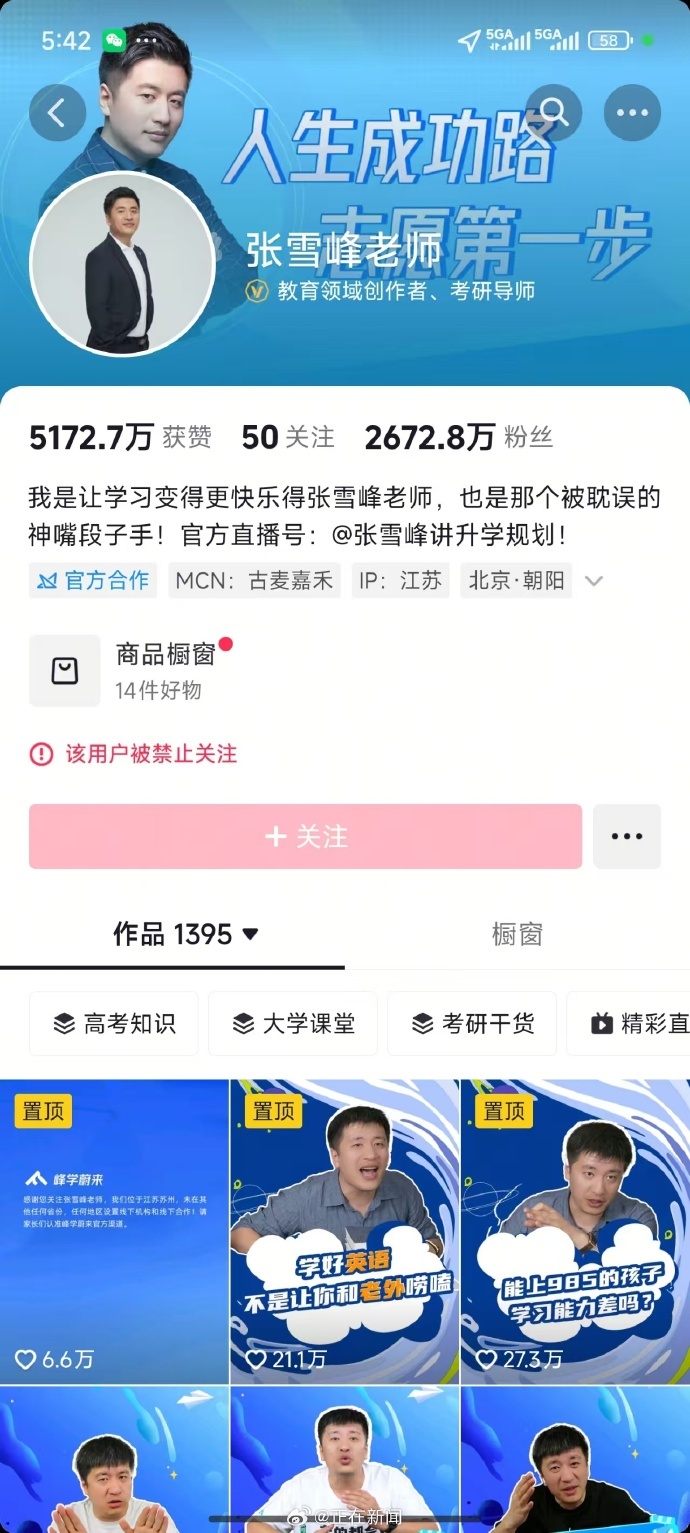Viewport: 690px width, 1533px height.
Task: Expand profile tags with the chevron
Action: point(594,581)
